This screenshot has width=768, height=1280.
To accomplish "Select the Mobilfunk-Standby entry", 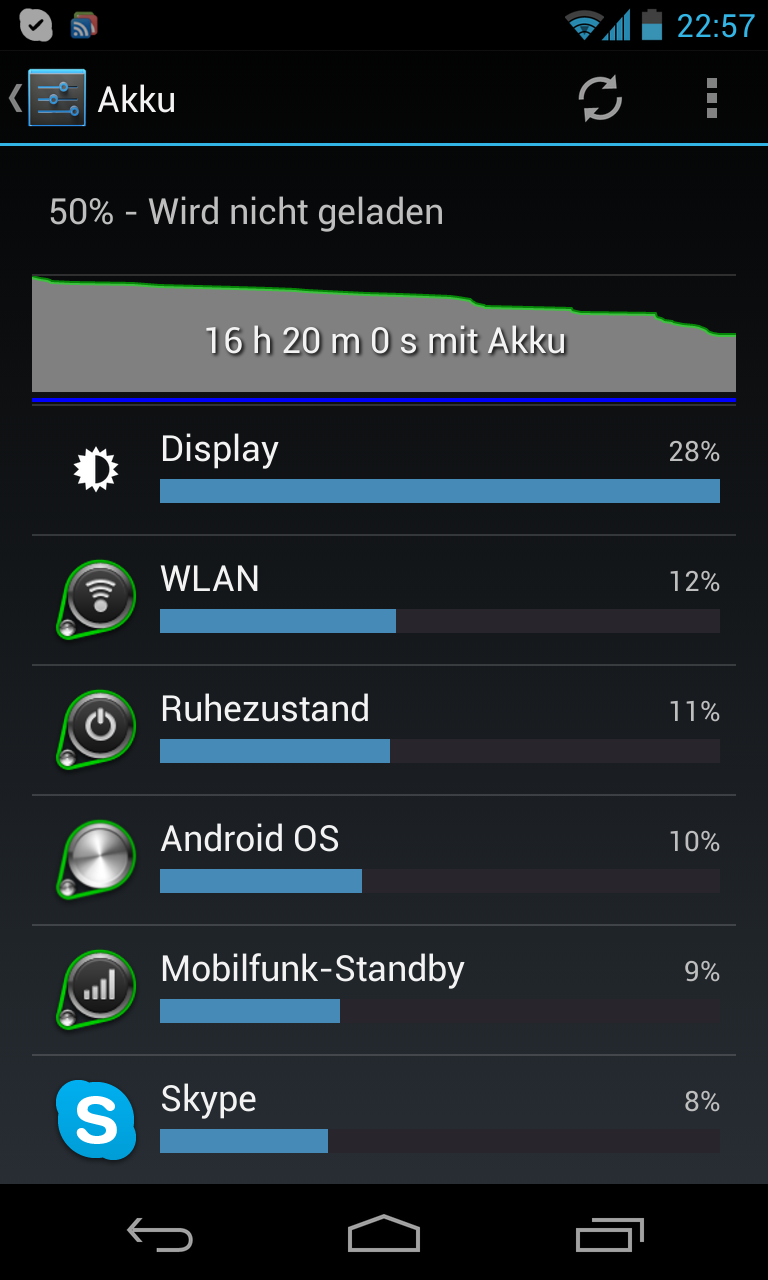I will (x=384, y=990).
